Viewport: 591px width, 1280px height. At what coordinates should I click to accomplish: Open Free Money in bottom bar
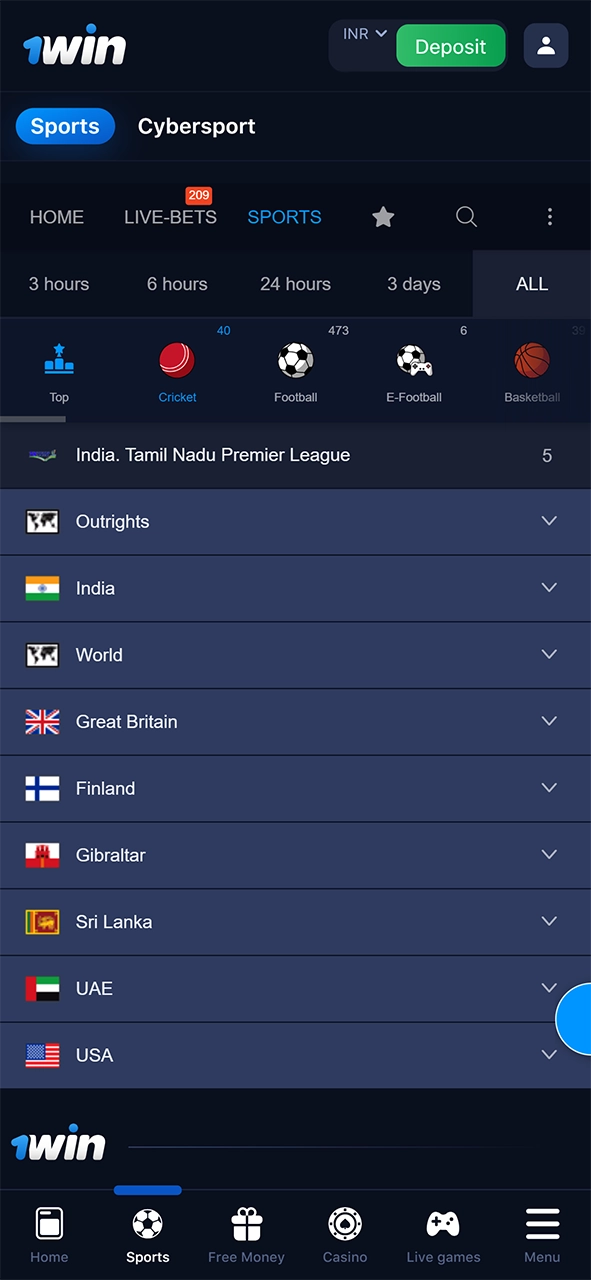[246, 1236]
